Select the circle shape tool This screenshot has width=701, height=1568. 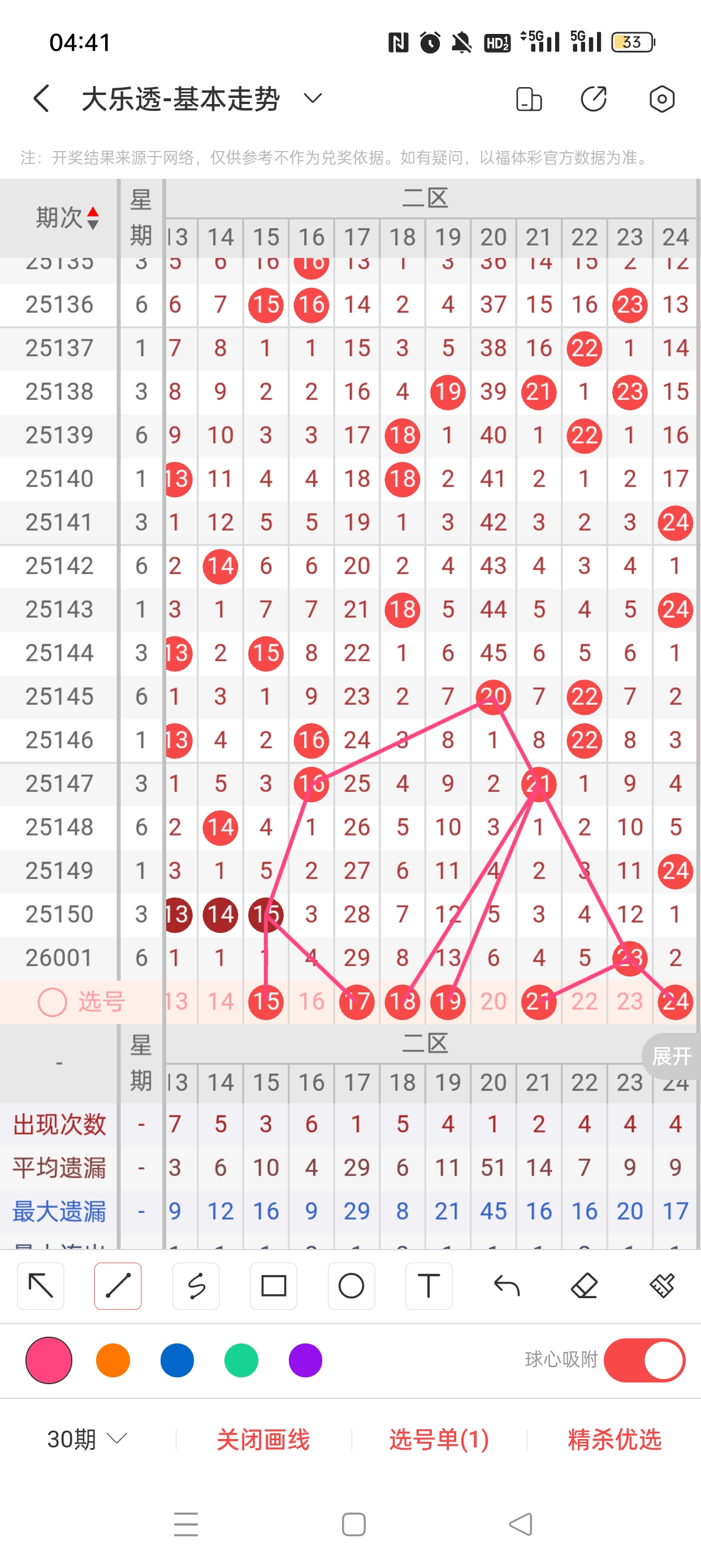pos(351,1286)
